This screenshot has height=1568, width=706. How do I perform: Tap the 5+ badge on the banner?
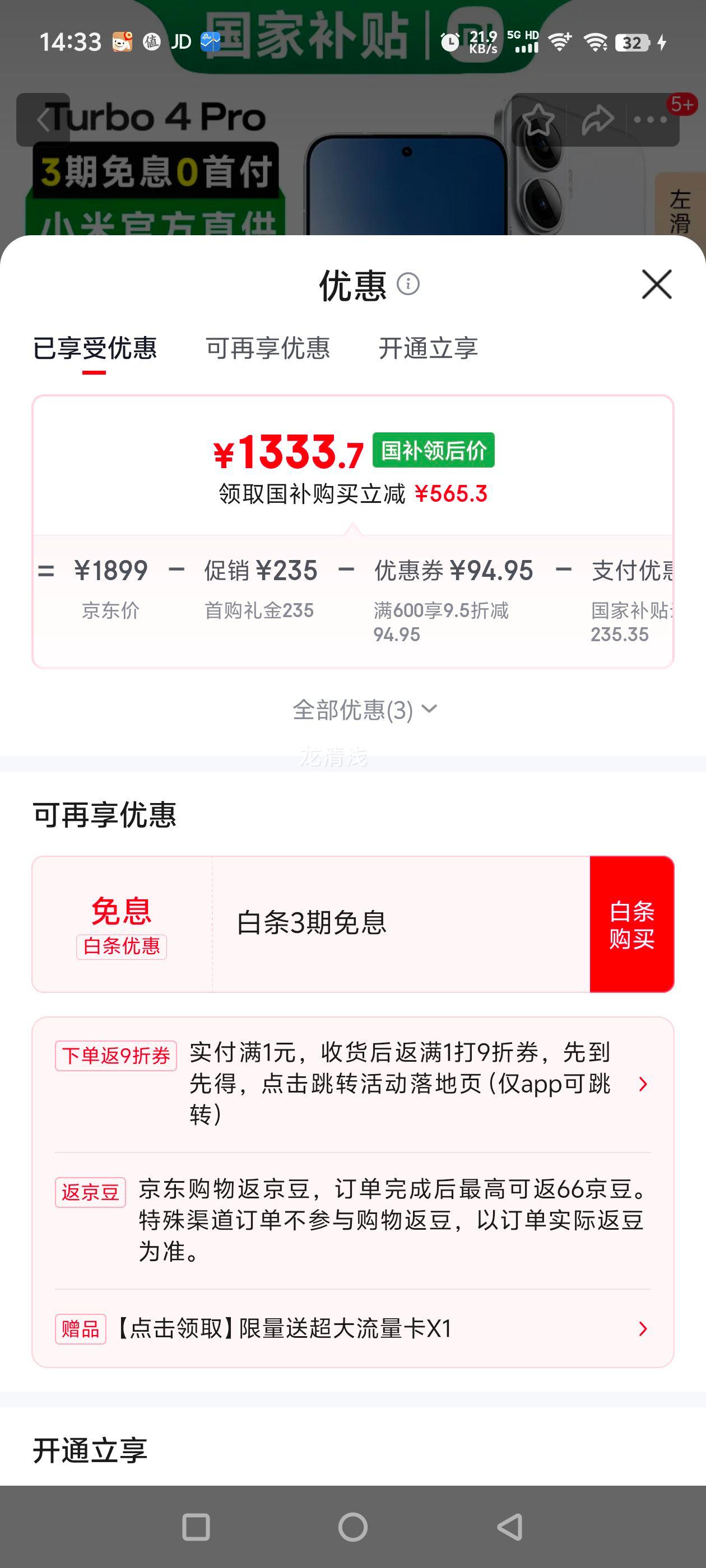coord(682,104)
